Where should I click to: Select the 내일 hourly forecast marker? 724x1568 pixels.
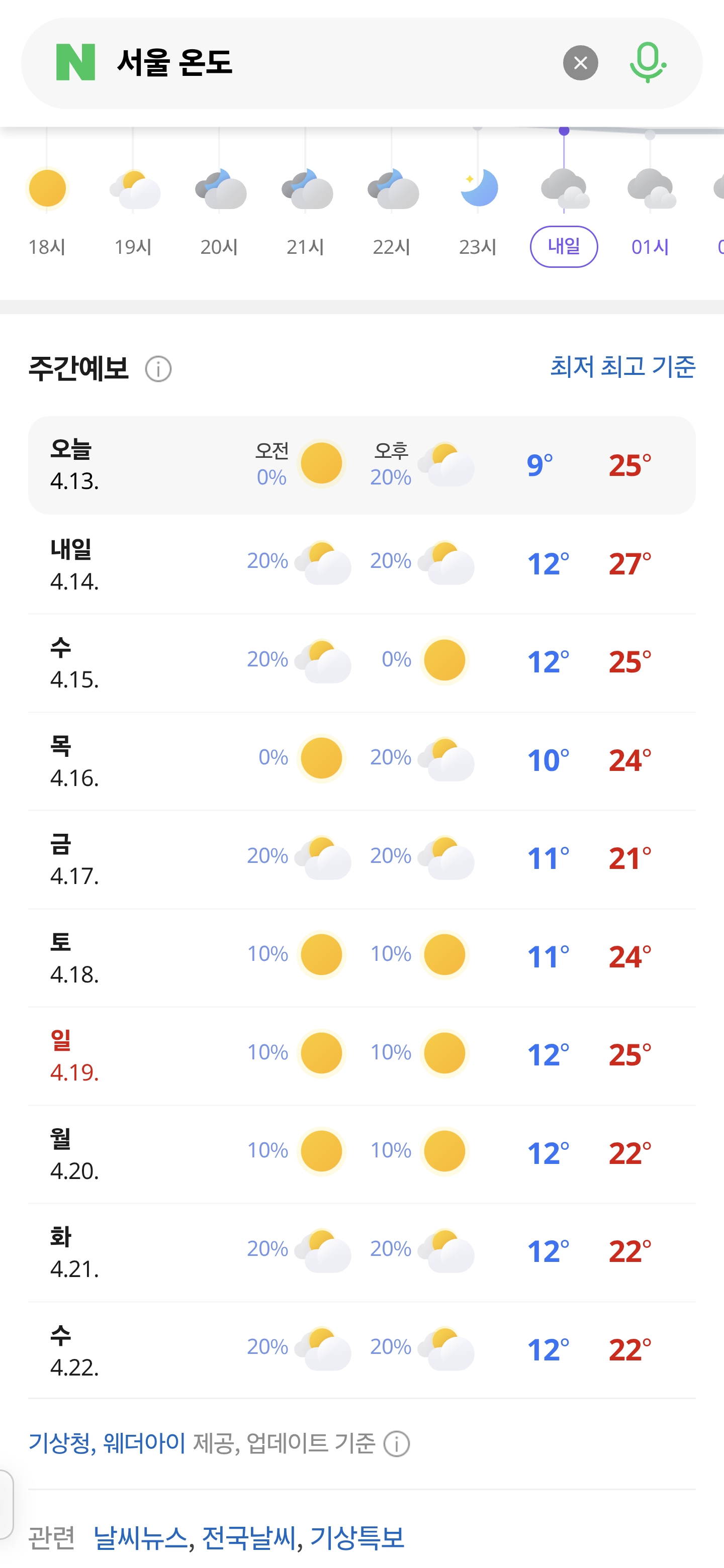coord(563,247)
